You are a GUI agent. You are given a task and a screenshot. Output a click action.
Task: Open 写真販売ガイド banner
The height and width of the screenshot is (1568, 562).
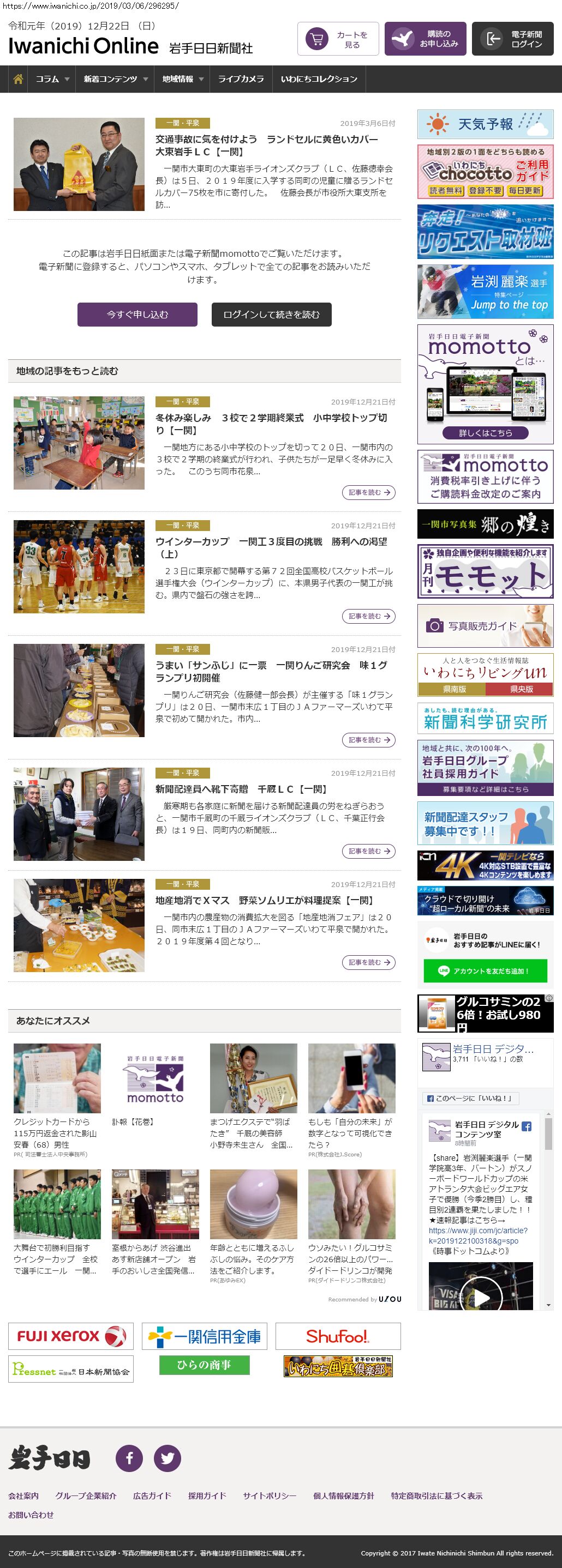click(485, 626)
